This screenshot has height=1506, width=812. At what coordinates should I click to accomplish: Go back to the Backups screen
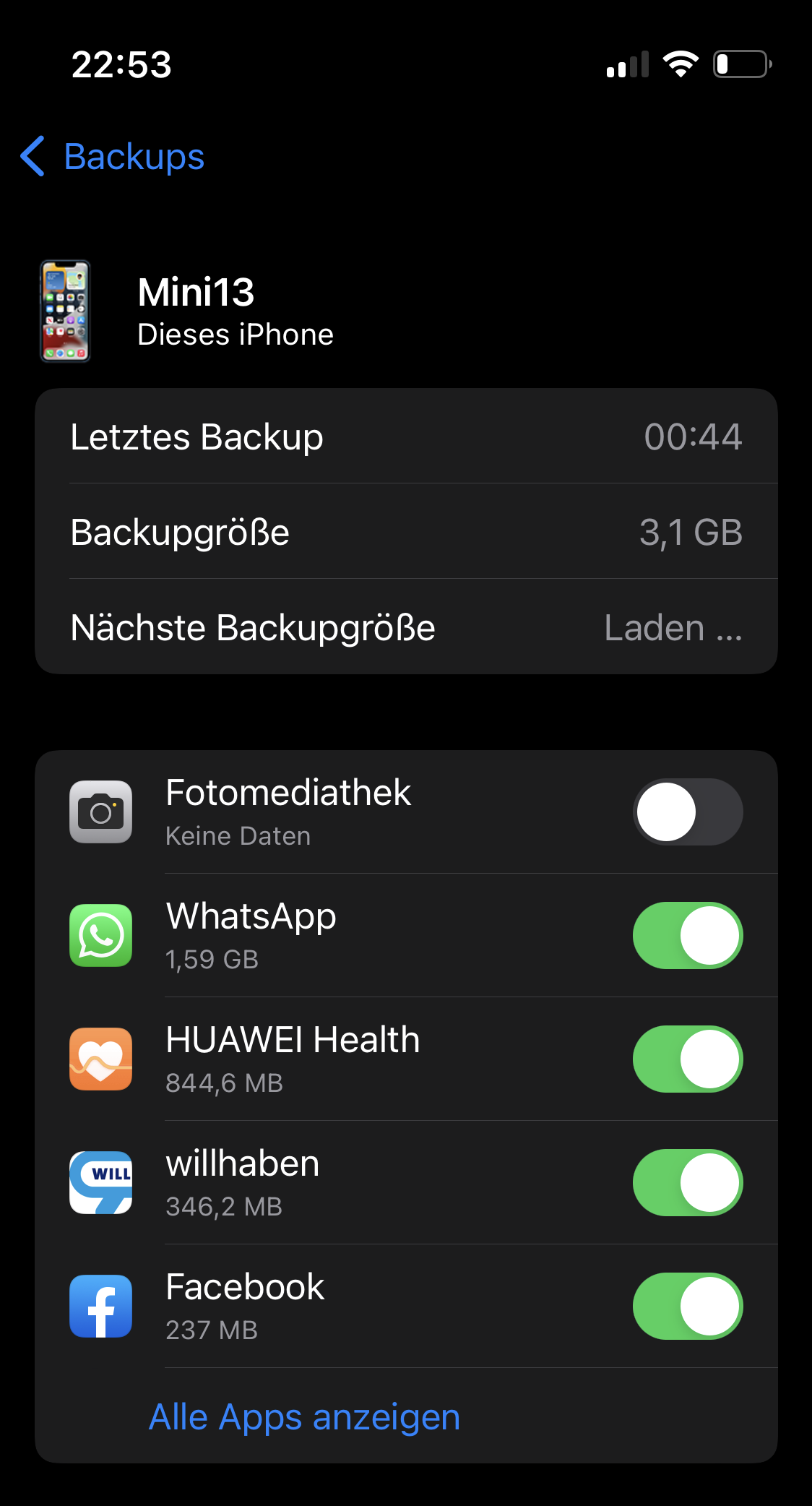click(113, 156)
